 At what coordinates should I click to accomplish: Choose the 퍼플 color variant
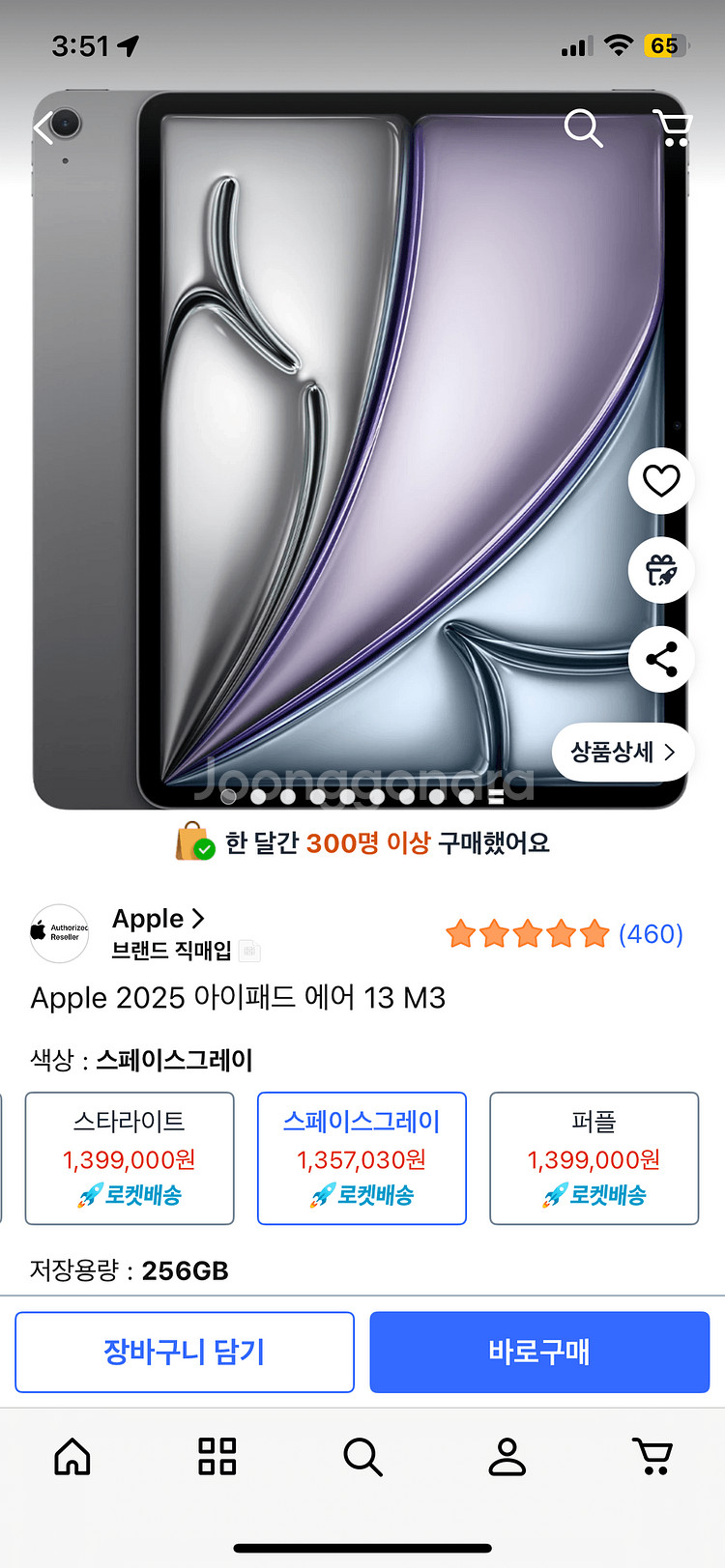pos(594,1157)
